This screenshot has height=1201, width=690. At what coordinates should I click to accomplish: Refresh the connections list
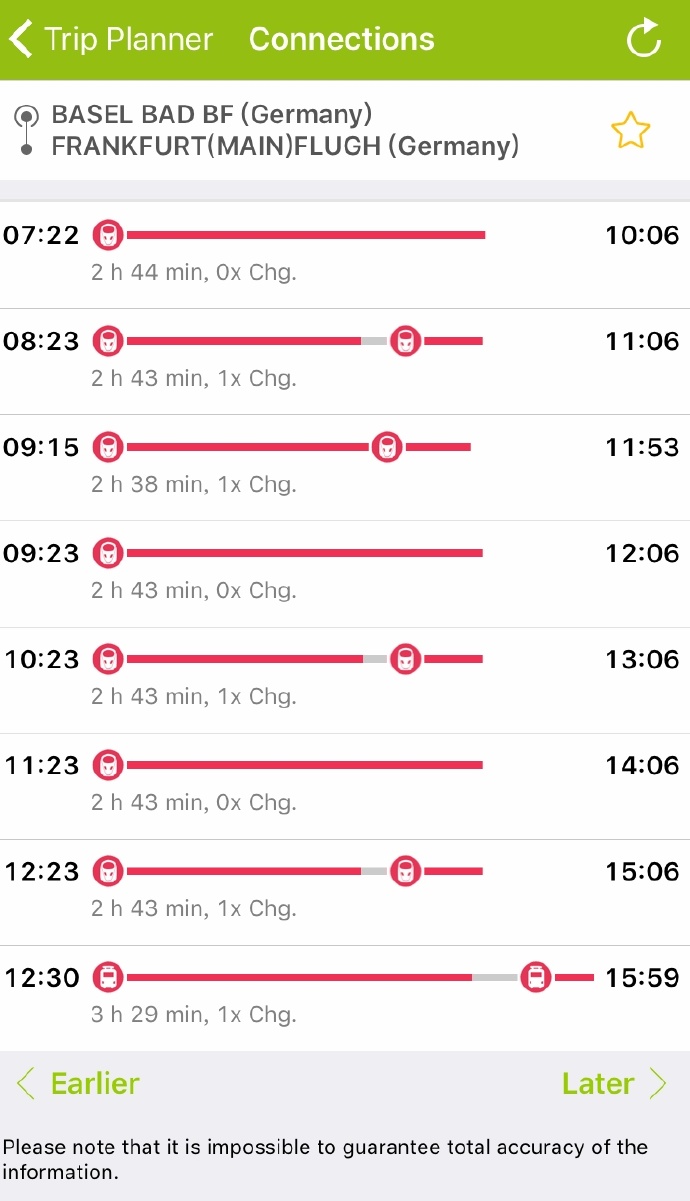point(644,39)
